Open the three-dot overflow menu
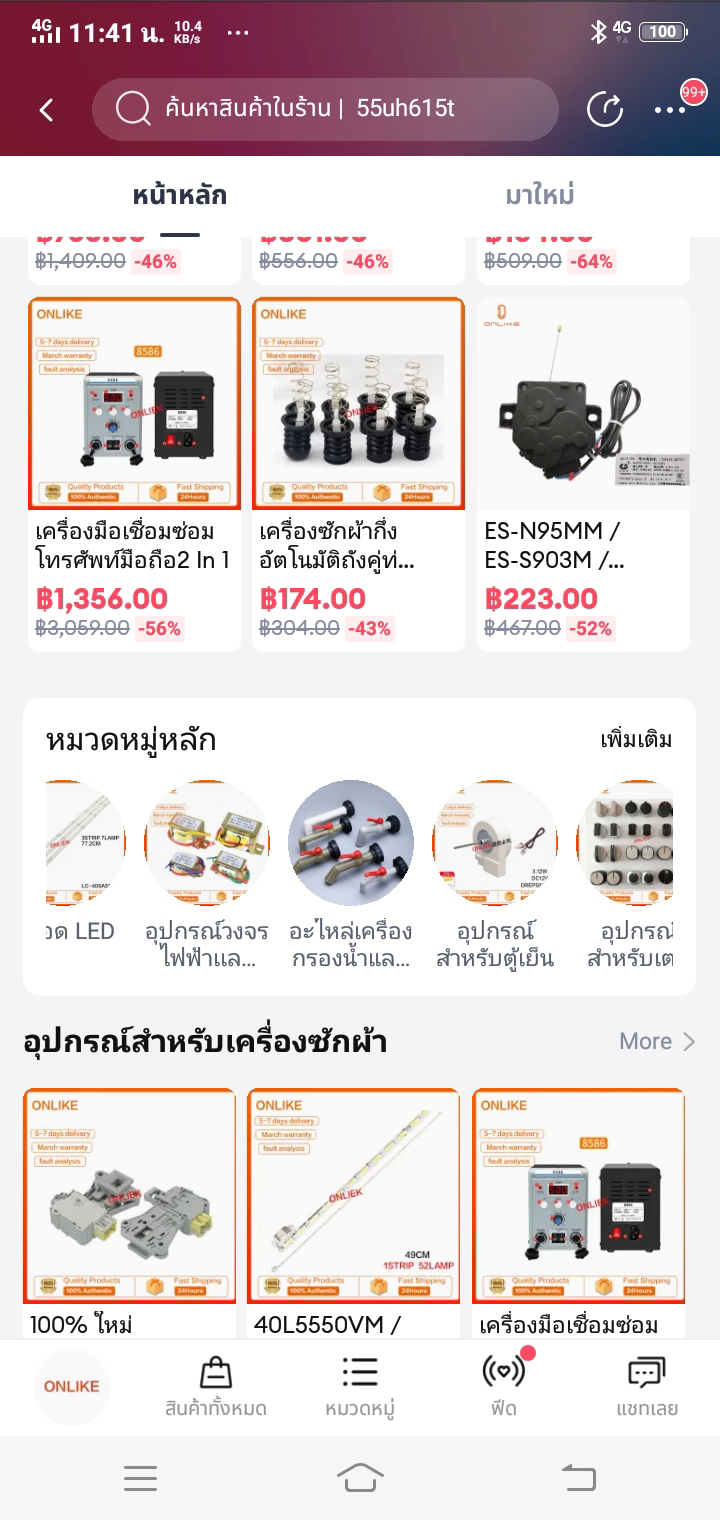 tap(669, 110)
